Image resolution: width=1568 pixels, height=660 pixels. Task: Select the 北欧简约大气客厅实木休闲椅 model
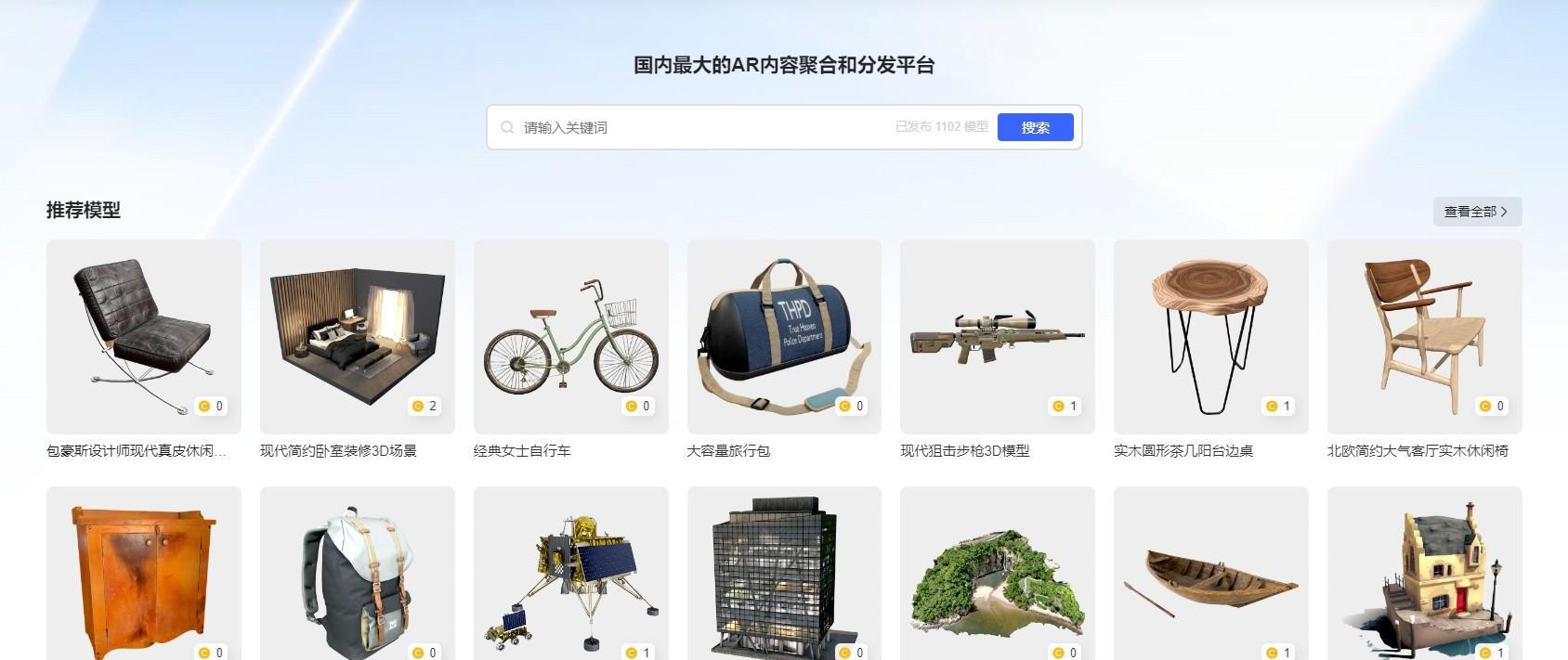click(1424, 337)
